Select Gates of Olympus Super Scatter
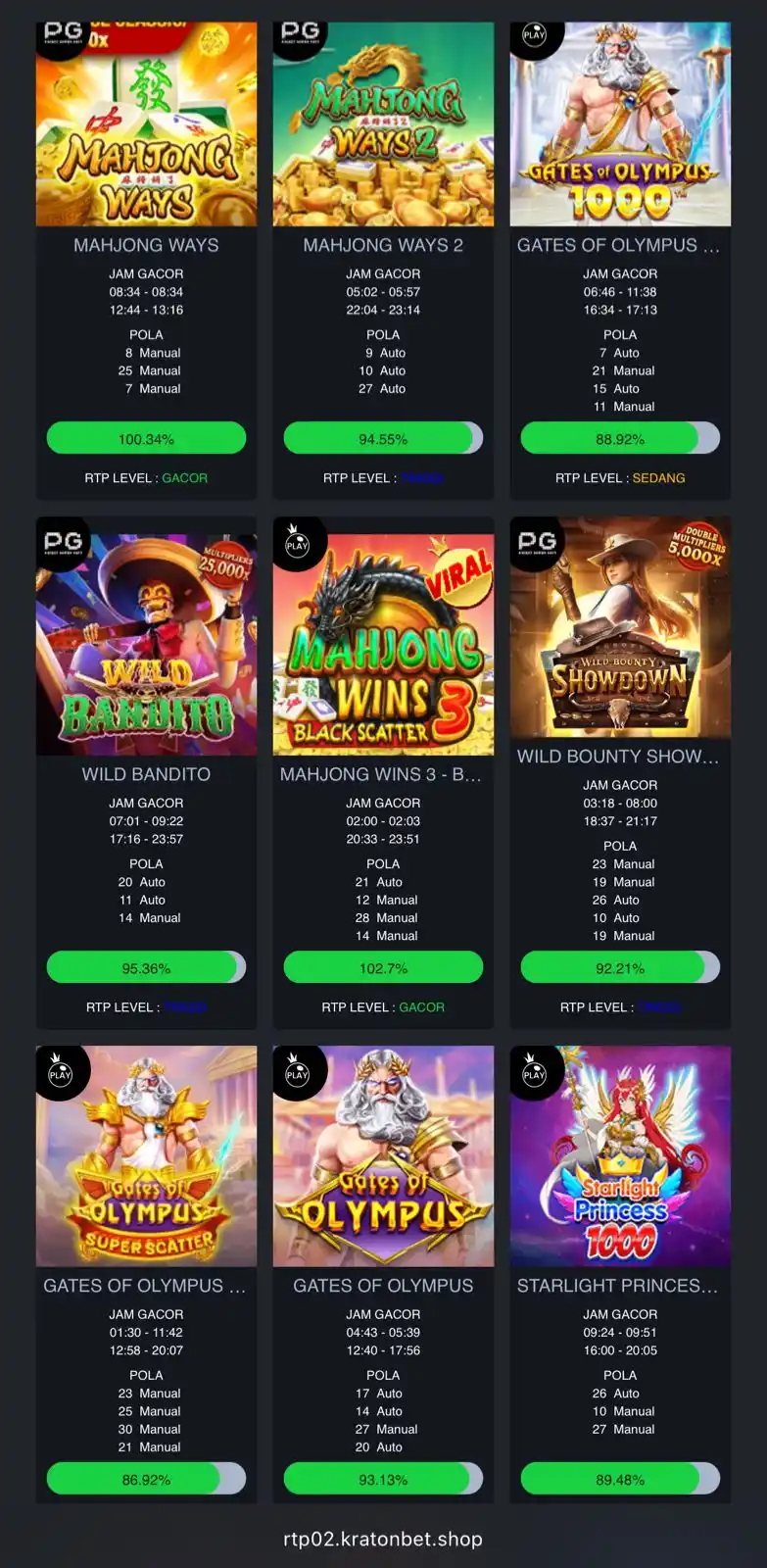767x1568 pixels. [x=146, y=1156]
